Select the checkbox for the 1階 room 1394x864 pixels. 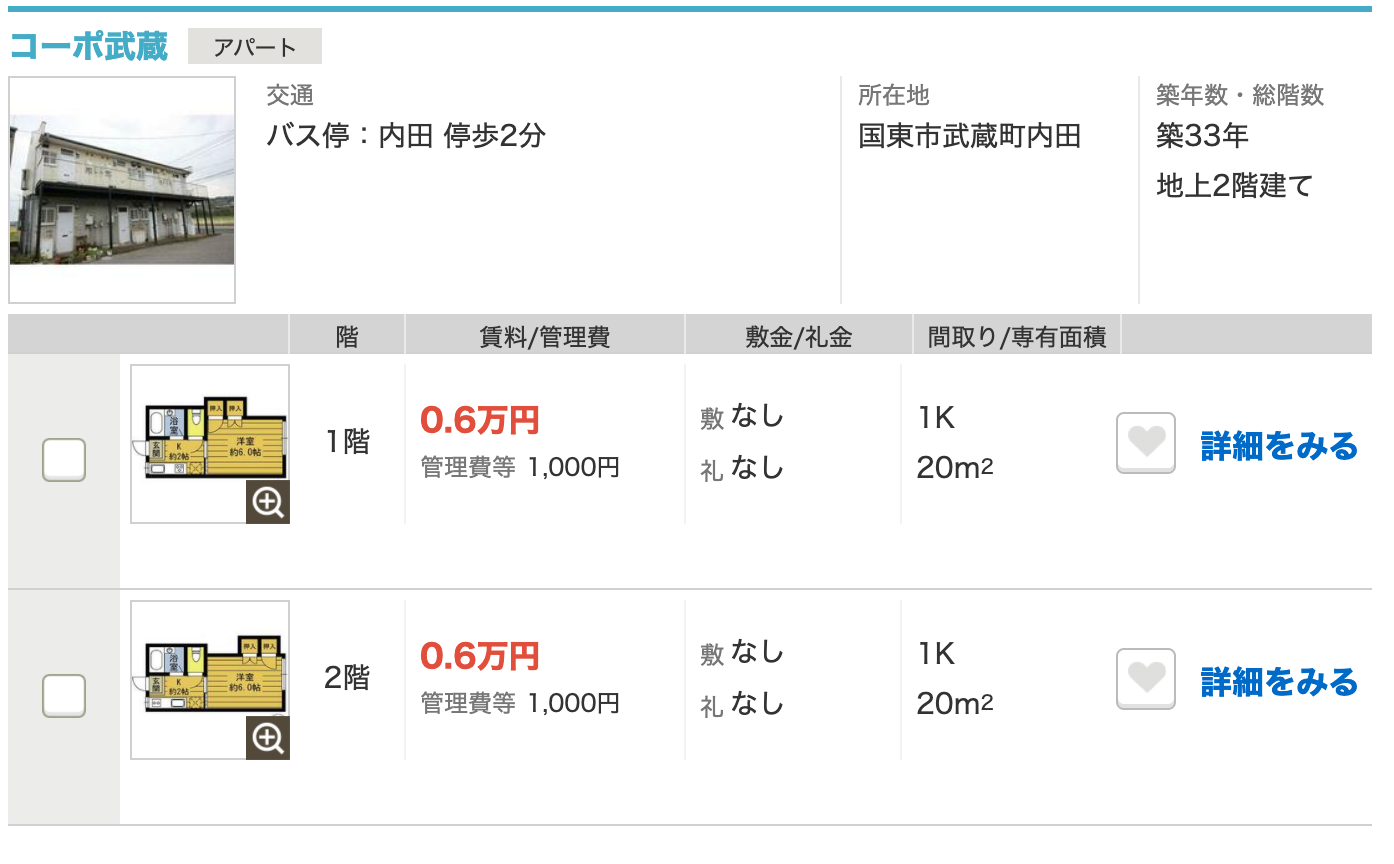(x=64, y=460)
